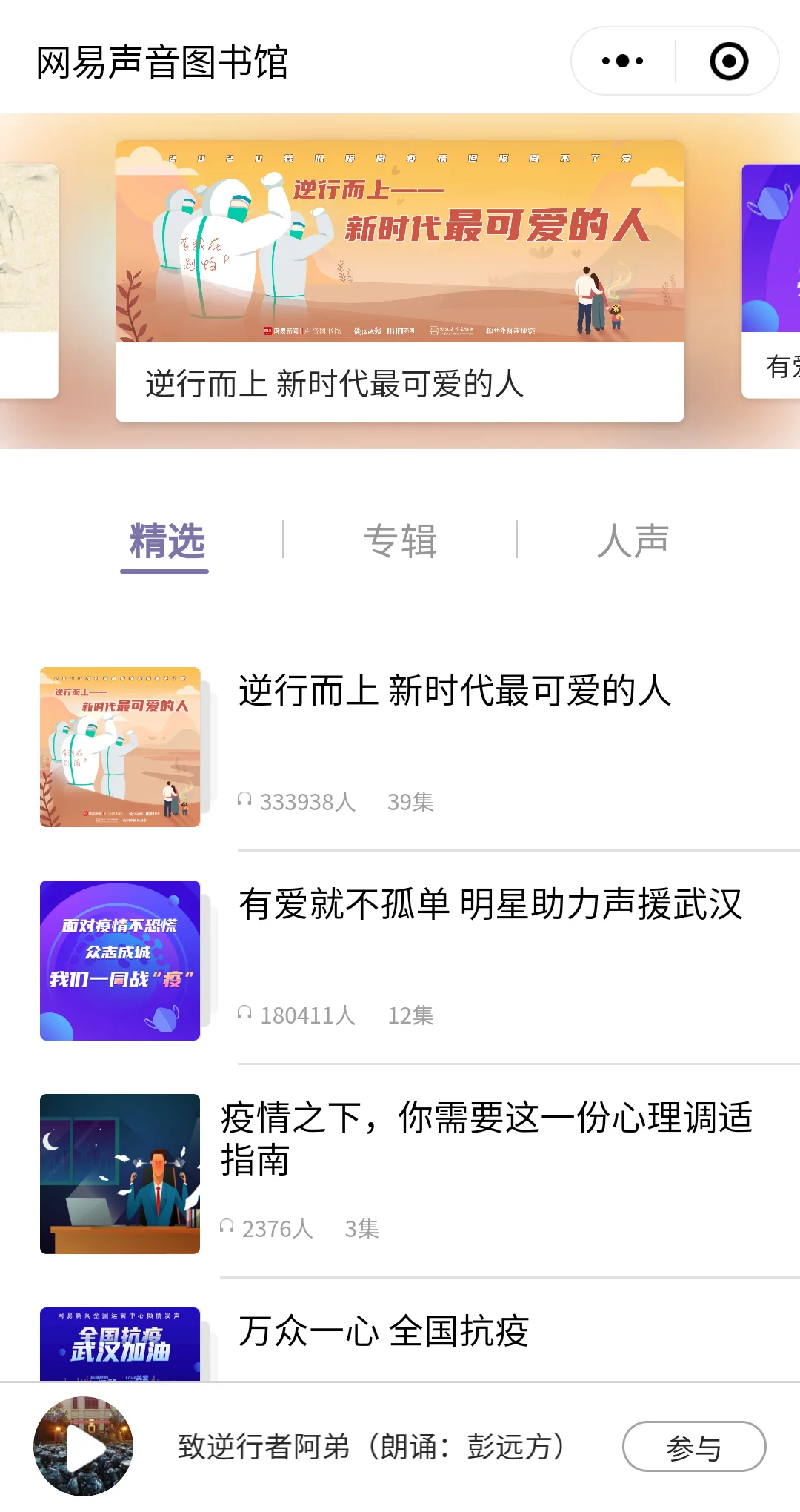This screenshot has height=1512, width=800.
Task: Close the mini program via the circle button
Action: 729,62
